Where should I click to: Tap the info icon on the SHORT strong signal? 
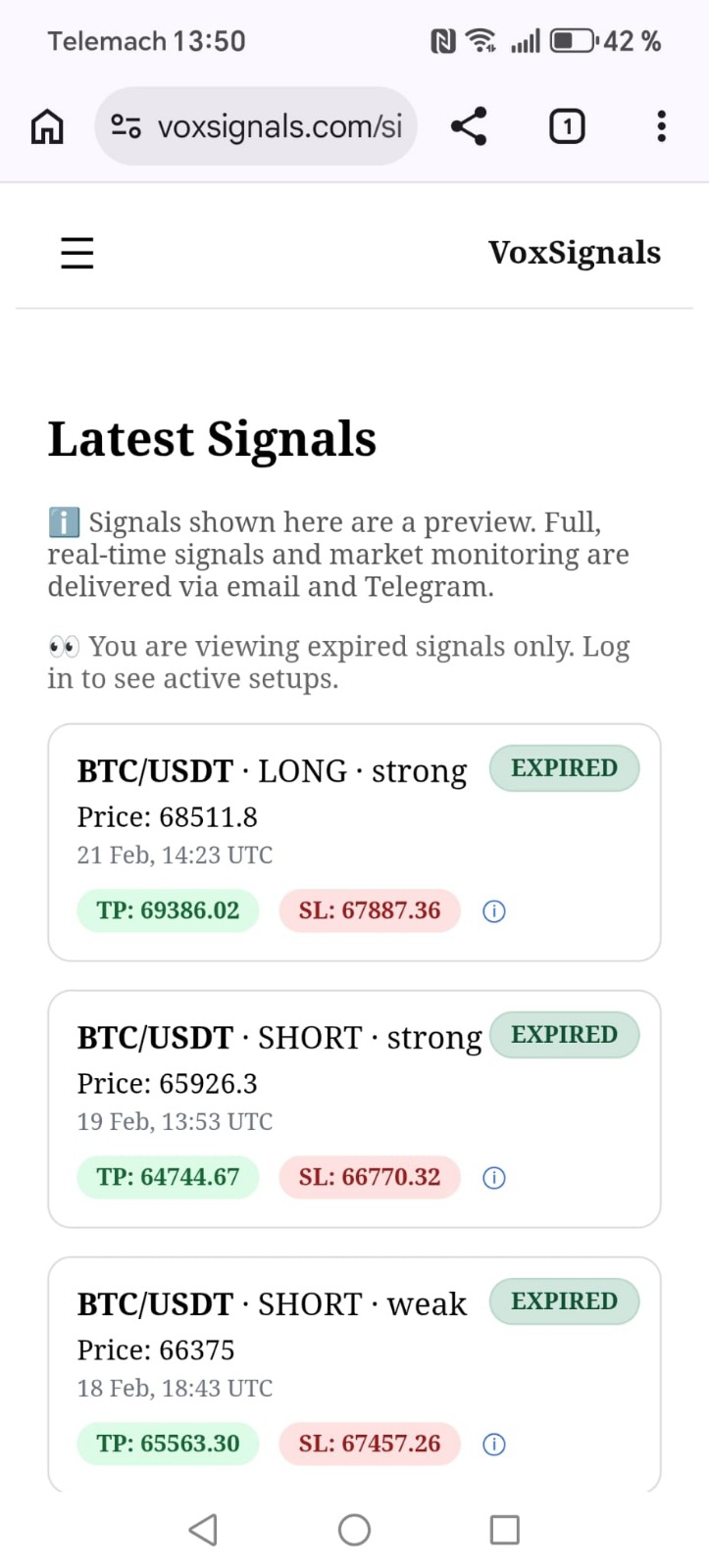493,1177
